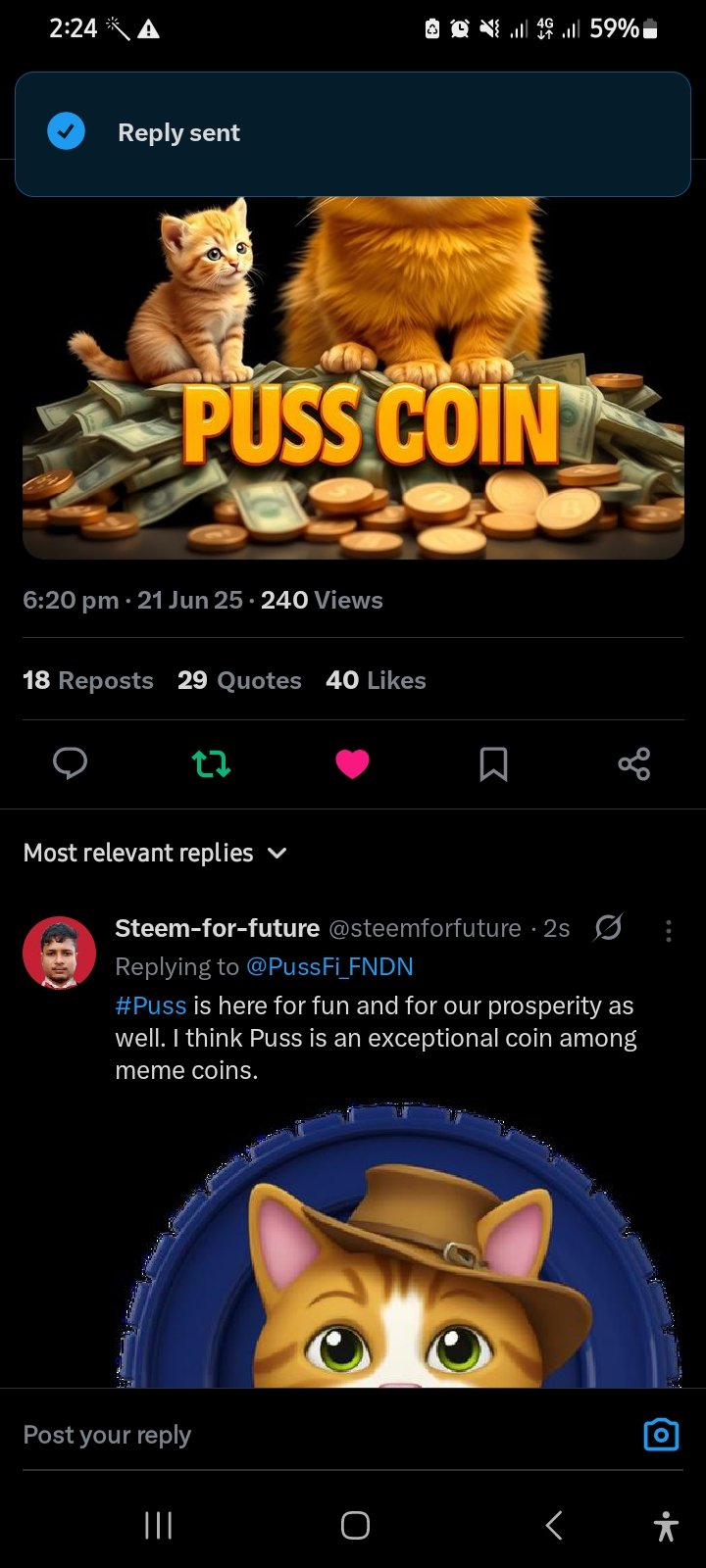This screenshot has width=706, height=1568.
Task: Open the 29 Quotes list
Action: [239, 680]
